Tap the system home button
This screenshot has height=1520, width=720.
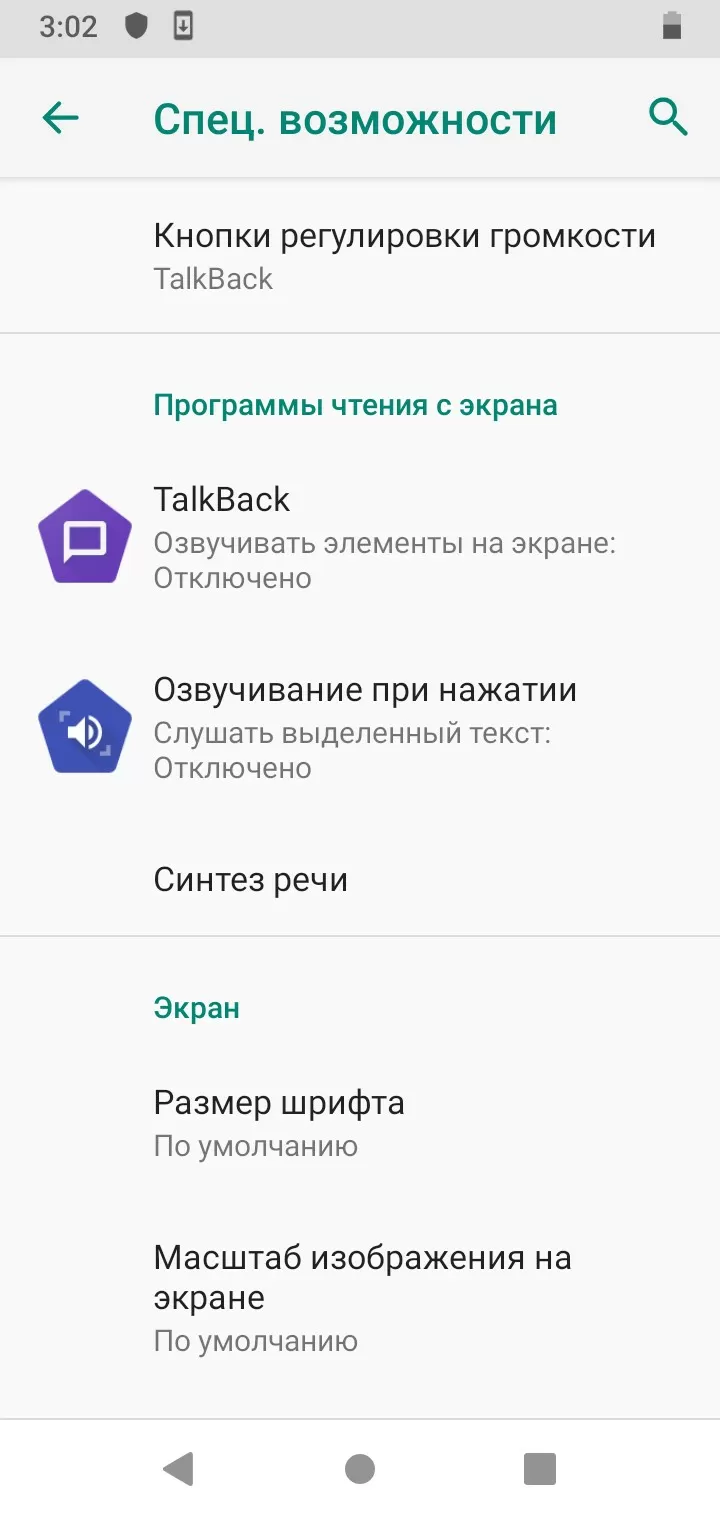coord(360,1468)
